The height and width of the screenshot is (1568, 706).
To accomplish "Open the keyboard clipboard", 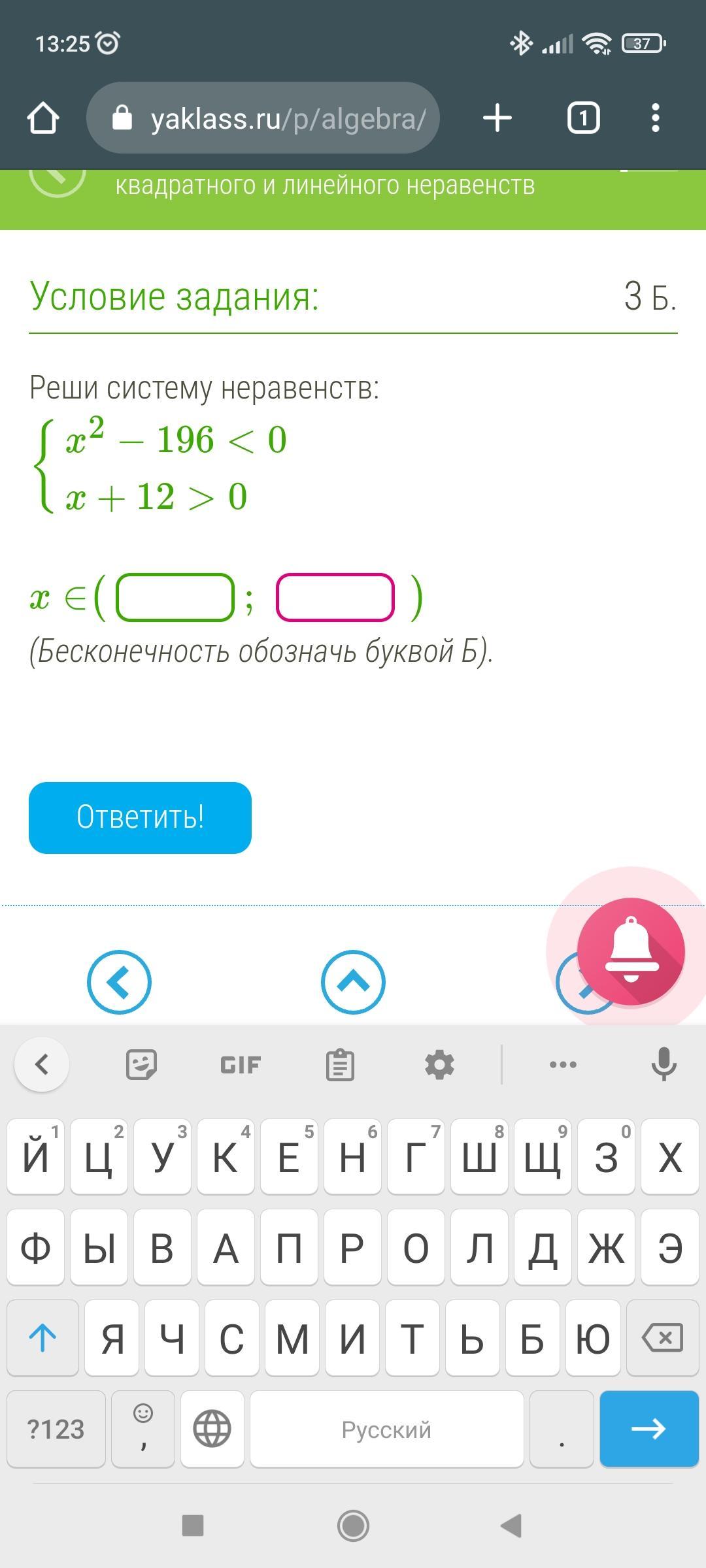I will 340,1065.
